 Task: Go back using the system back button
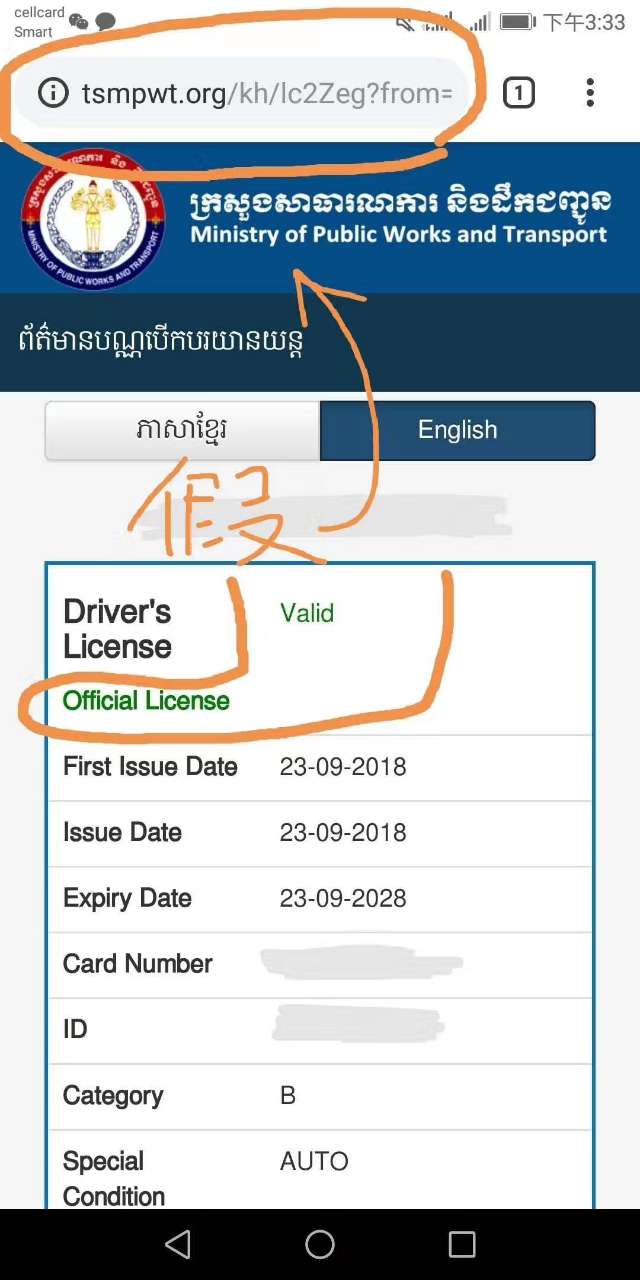(178, 1244)
